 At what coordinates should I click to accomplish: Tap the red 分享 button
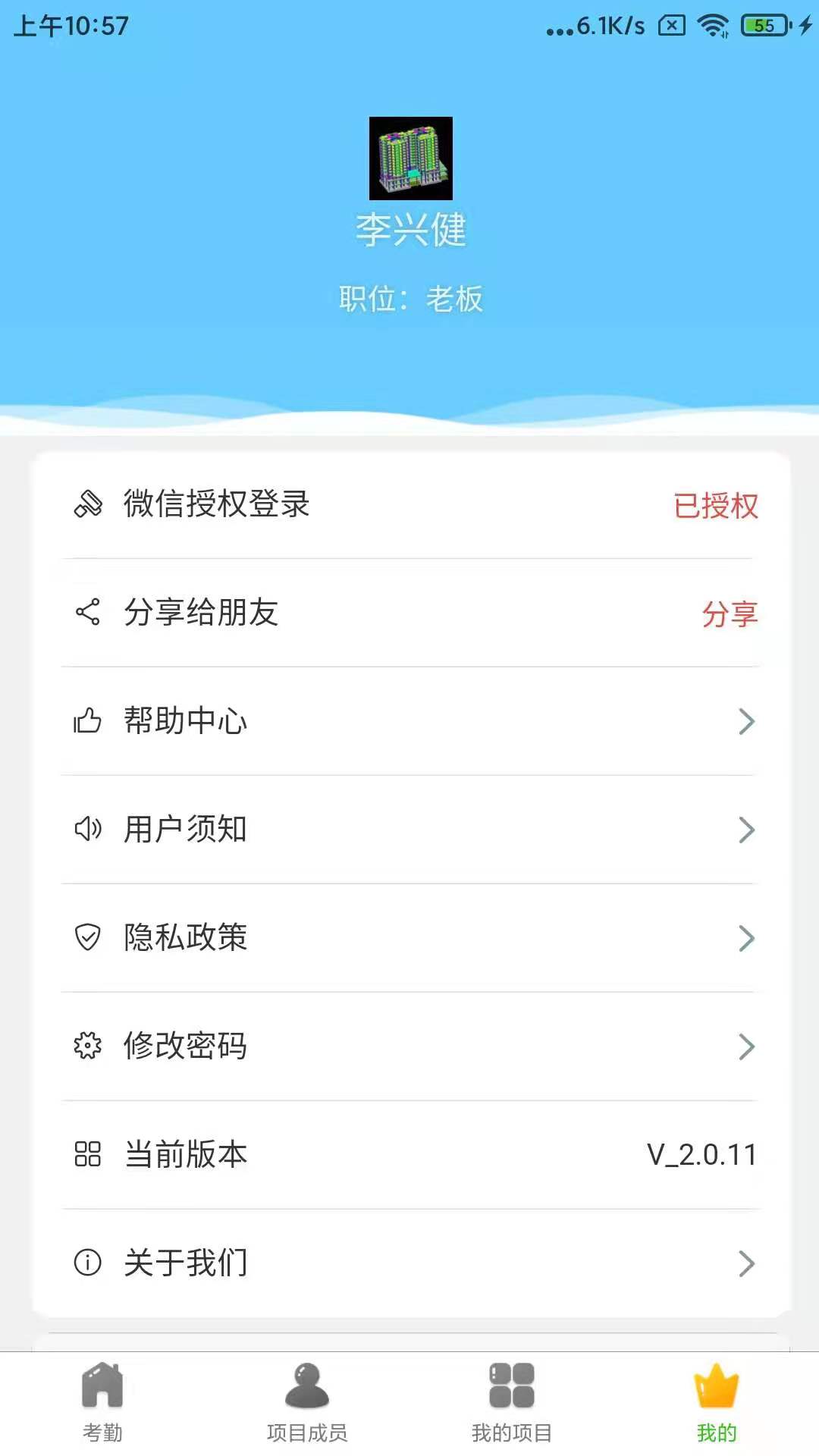tap(732, 614)
